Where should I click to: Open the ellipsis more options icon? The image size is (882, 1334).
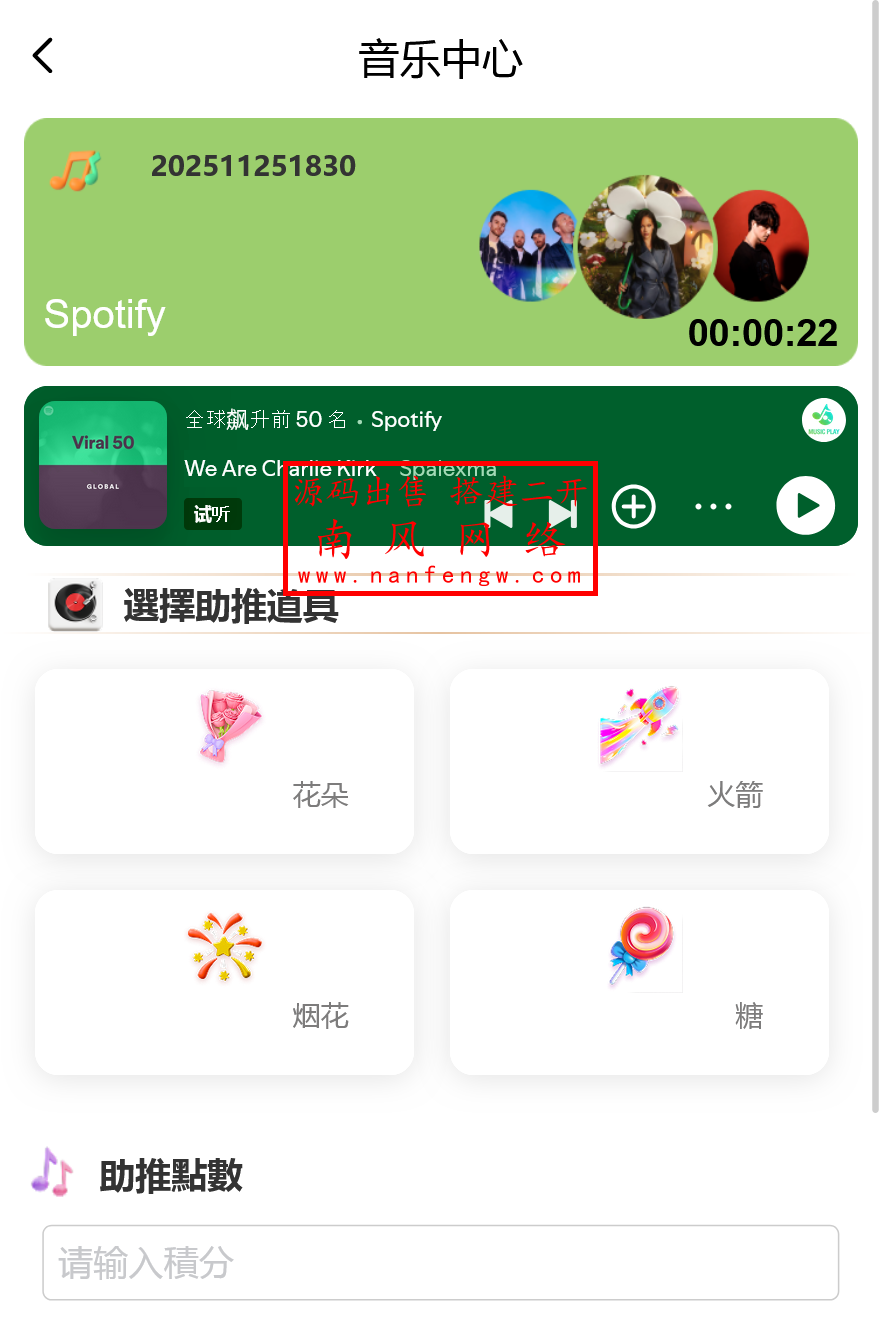(712, 507)
